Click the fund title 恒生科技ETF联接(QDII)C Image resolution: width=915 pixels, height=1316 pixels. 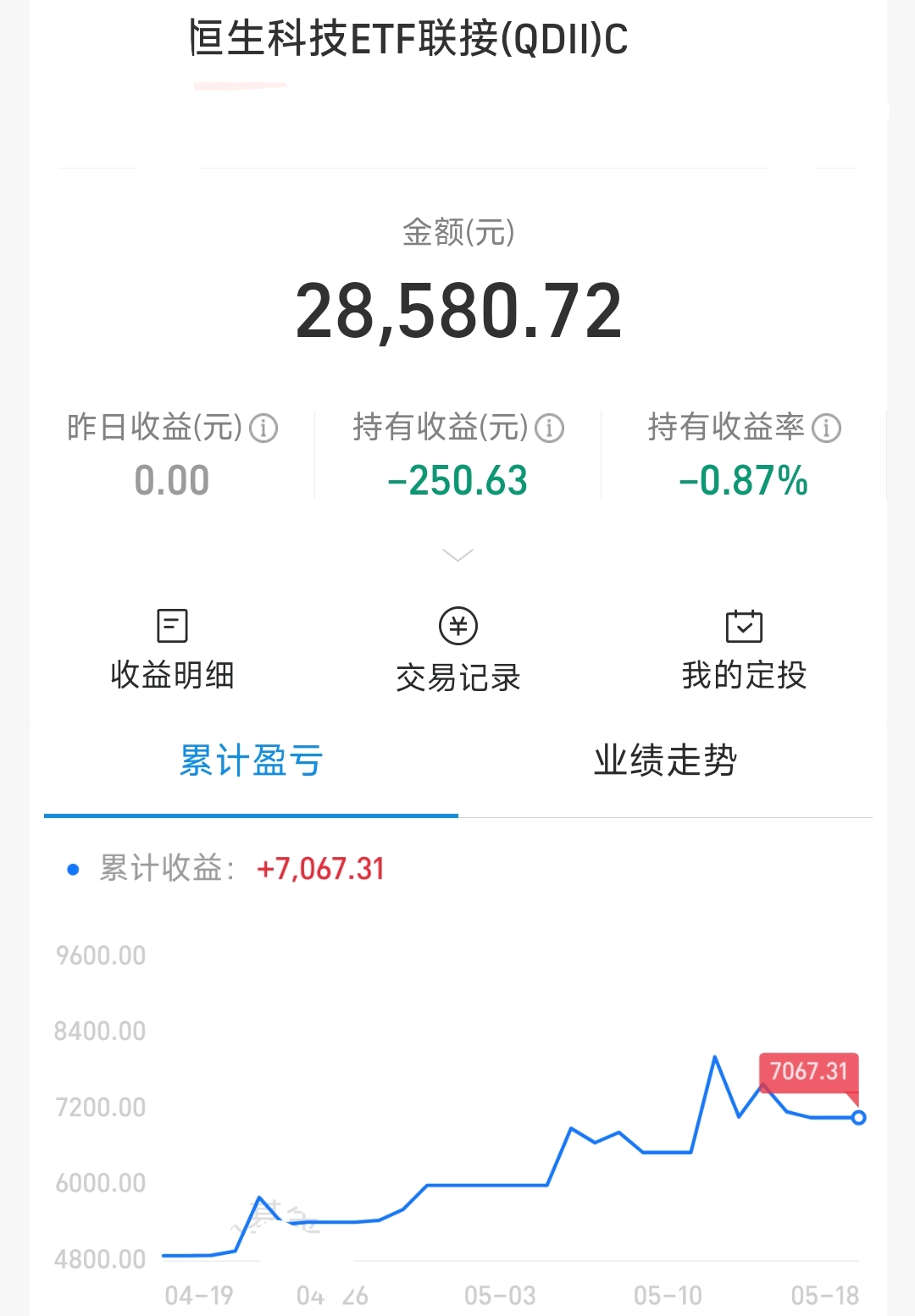[408, 38]
